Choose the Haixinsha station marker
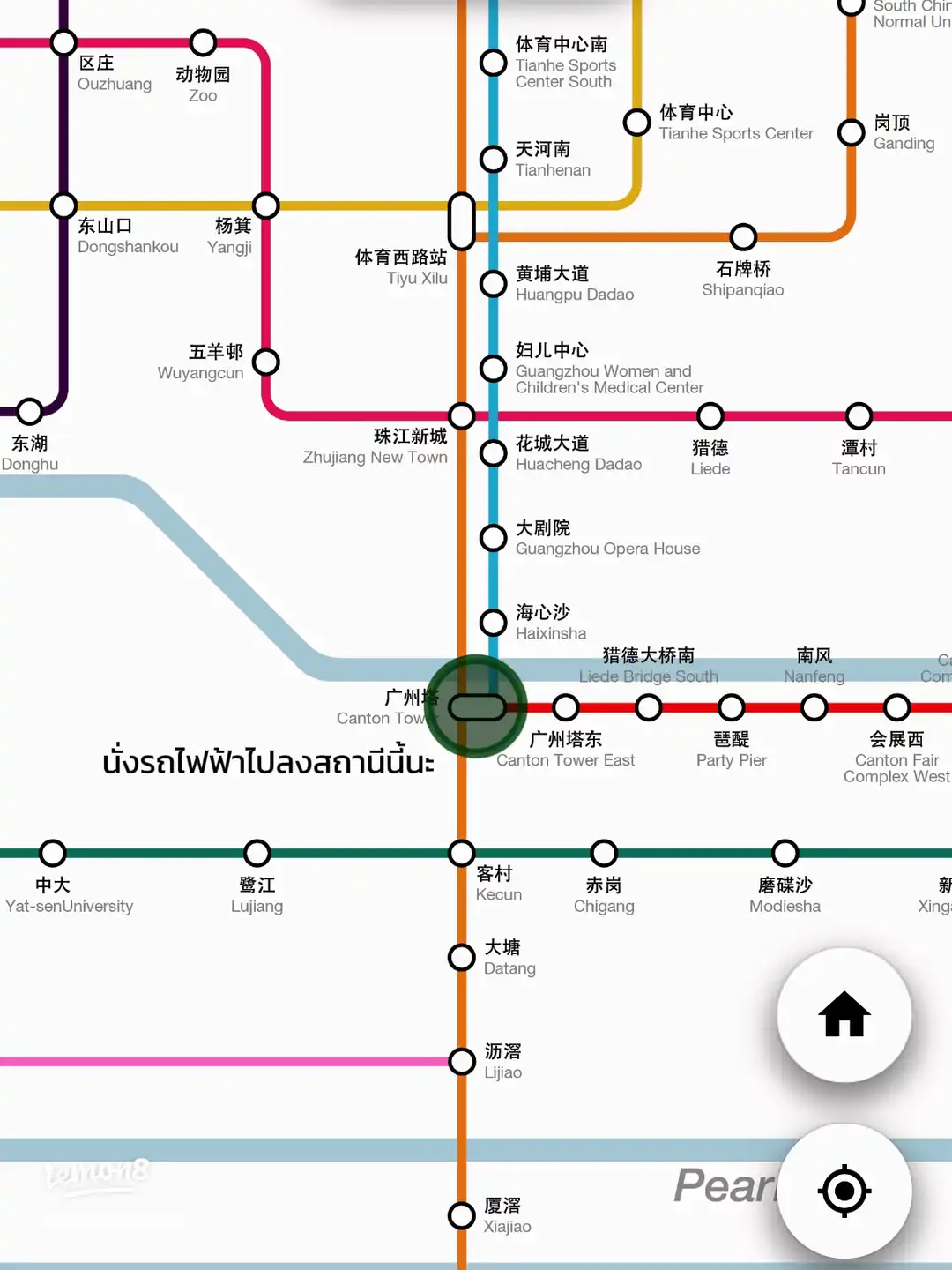The height and width of the screenshot is (1270, 952). (x=493, y=623)
